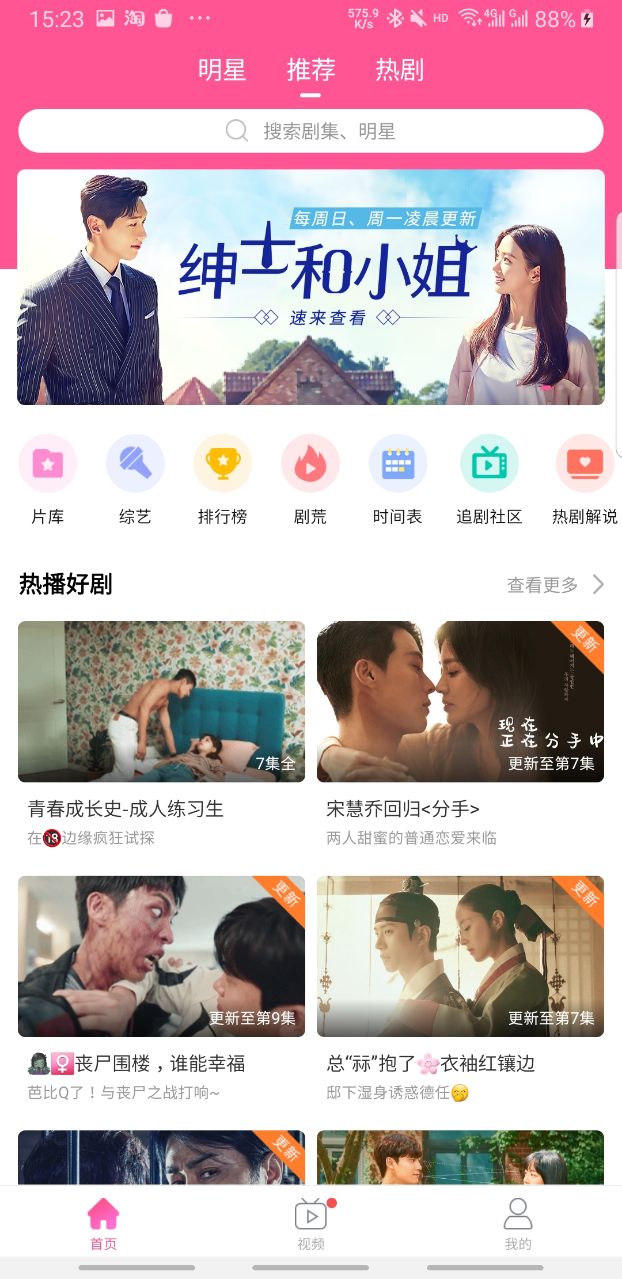The width and height of the screenshot is (622, 1279).
Task: Open drama 宋慧乔回归<分手>
Action: (460, 702)
